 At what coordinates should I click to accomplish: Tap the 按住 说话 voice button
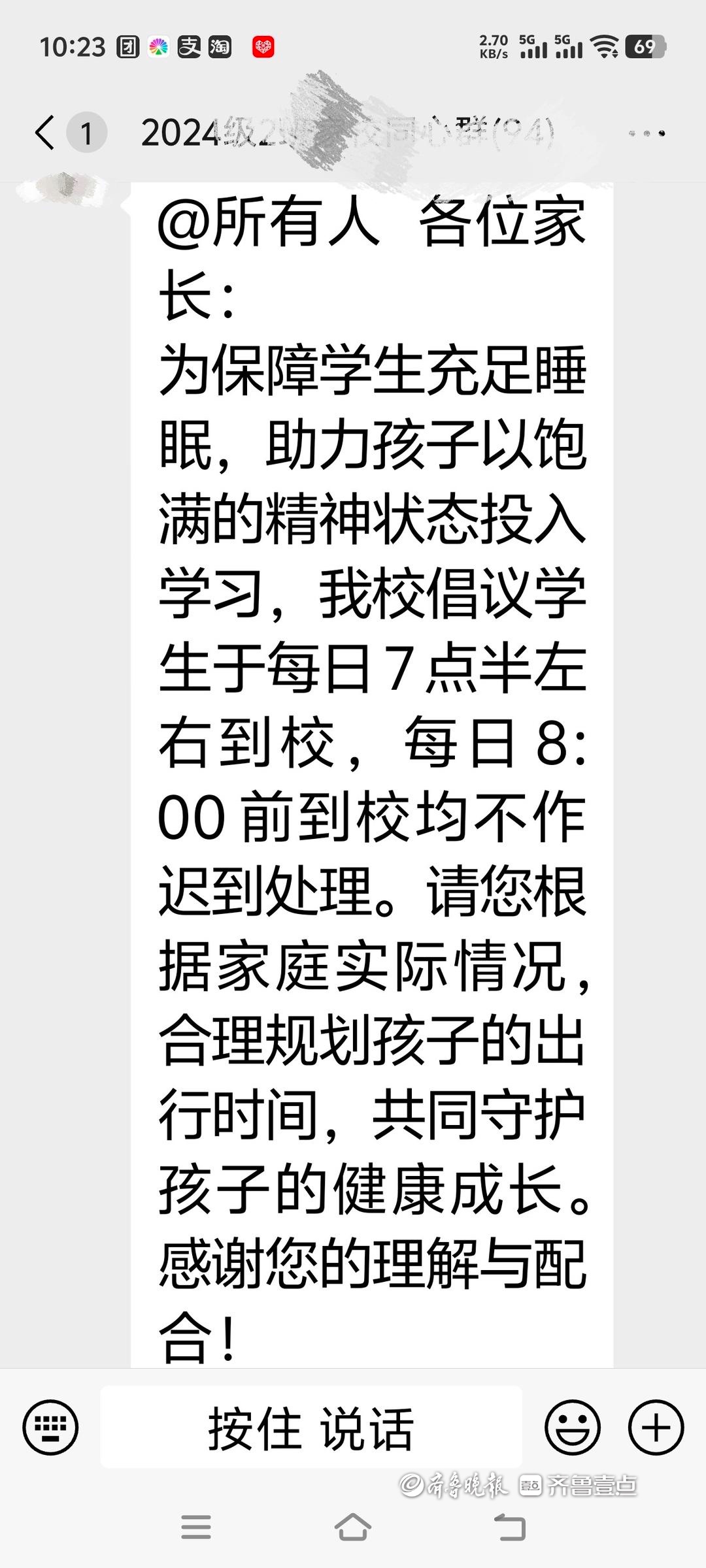coord(311,1428)
